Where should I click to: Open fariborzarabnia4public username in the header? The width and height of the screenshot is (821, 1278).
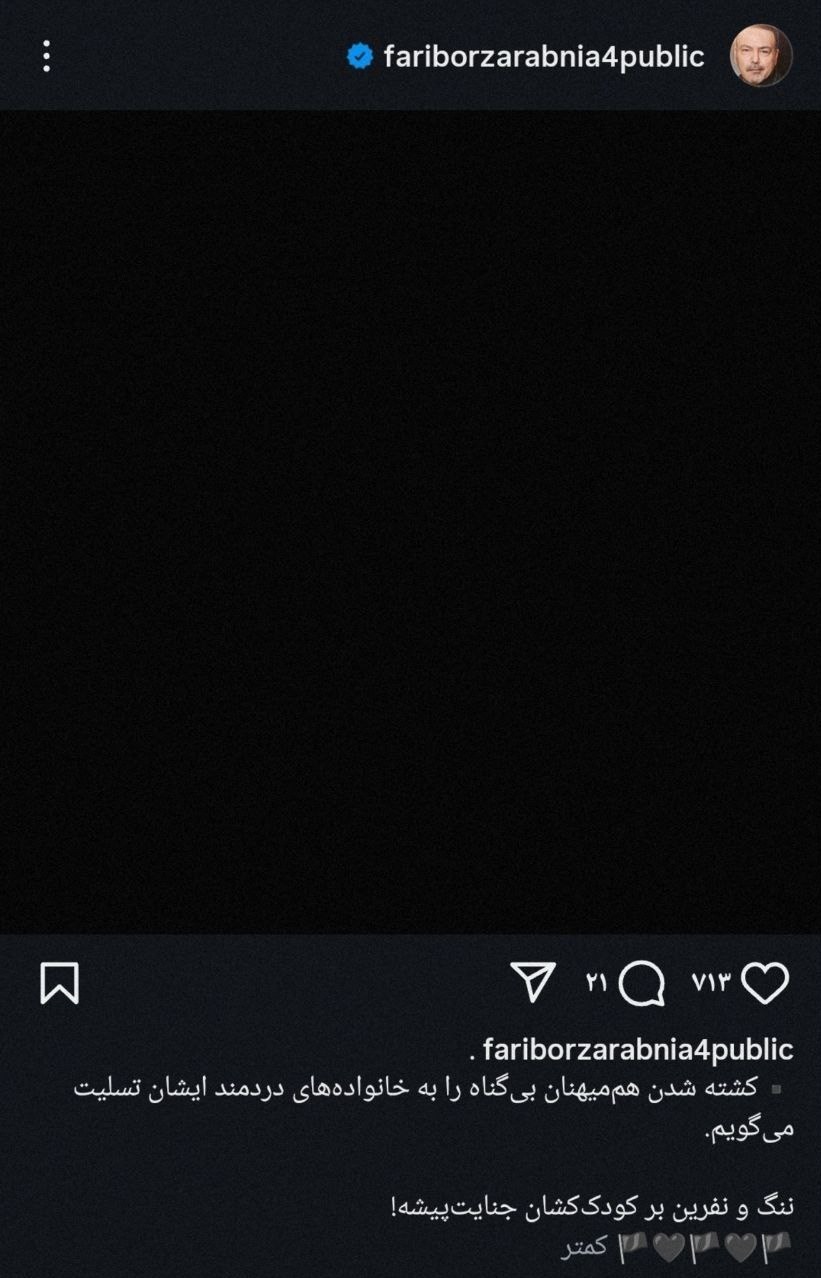pyautogui.click(x=543, y=57)
